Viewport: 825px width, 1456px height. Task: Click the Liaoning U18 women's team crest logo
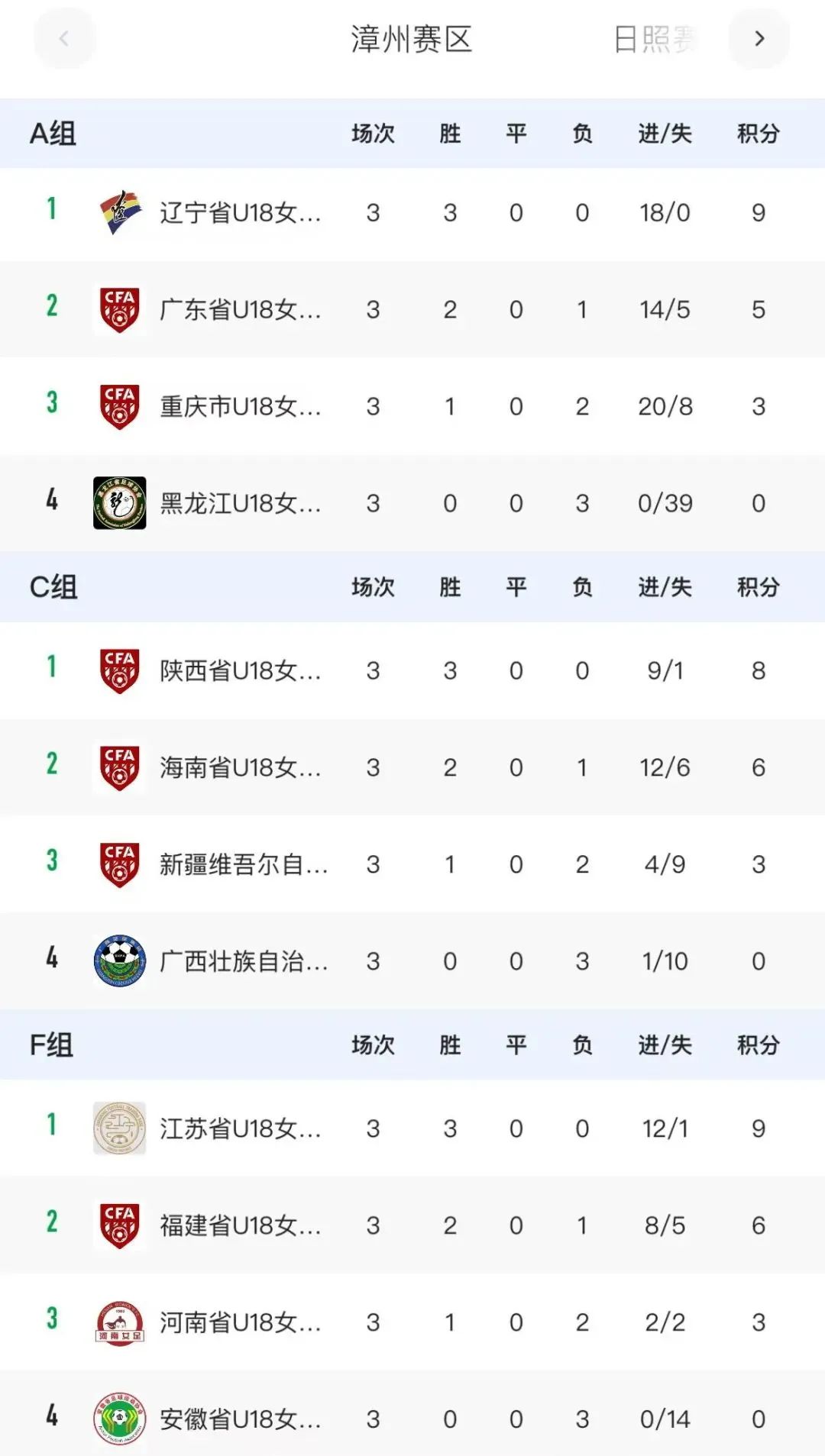(x=121, y=214)
